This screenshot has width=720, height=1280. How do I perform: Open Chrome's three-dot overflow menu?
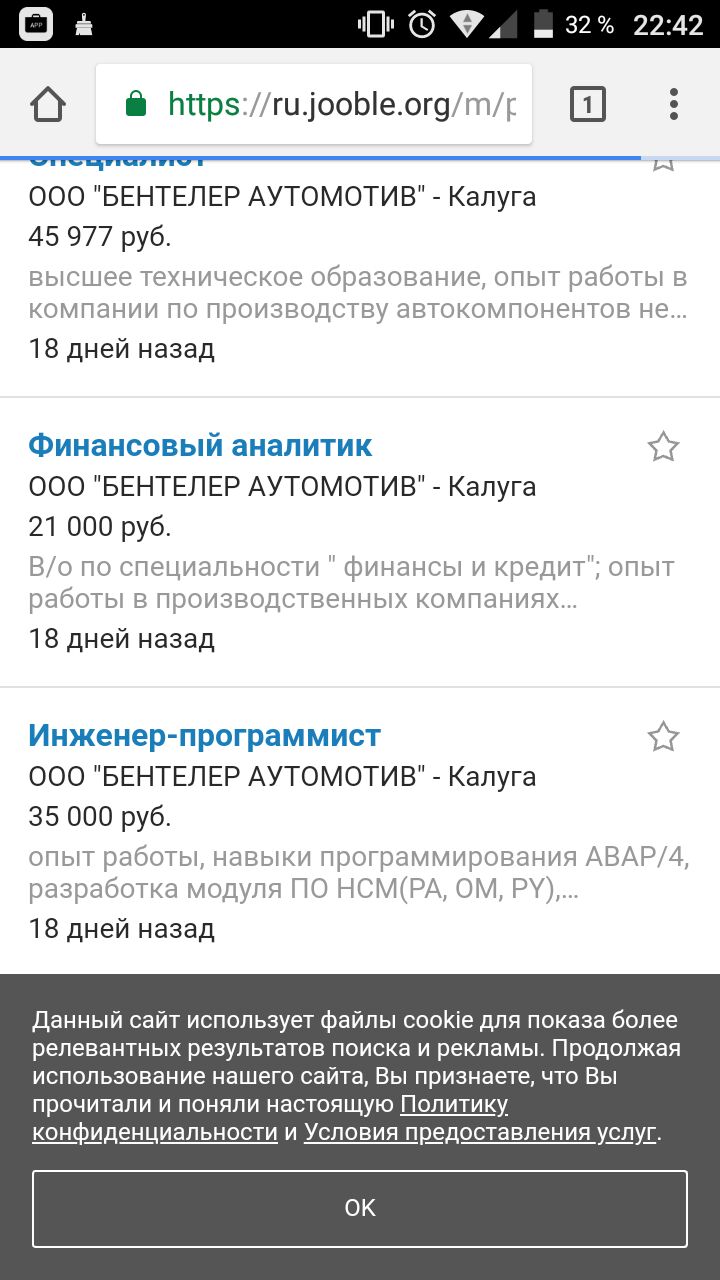coord(673,104)
